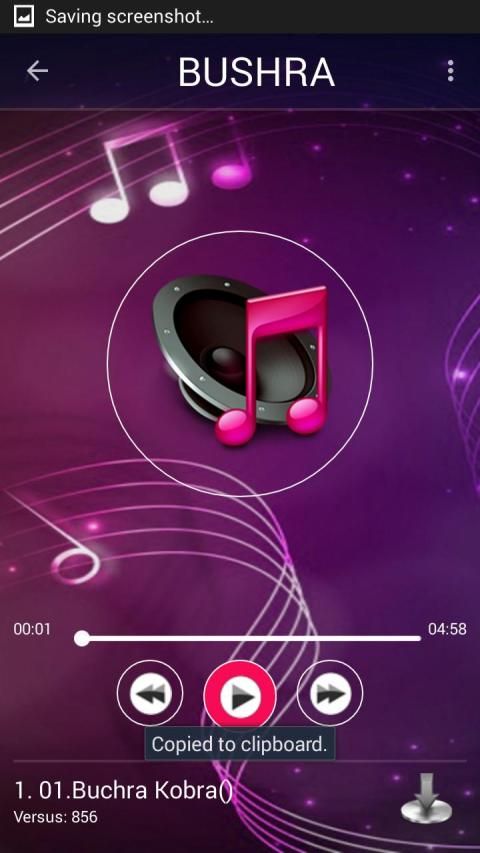Go back using the top-left arrow
Screen dimensions: 480x853
pos(38,71)
